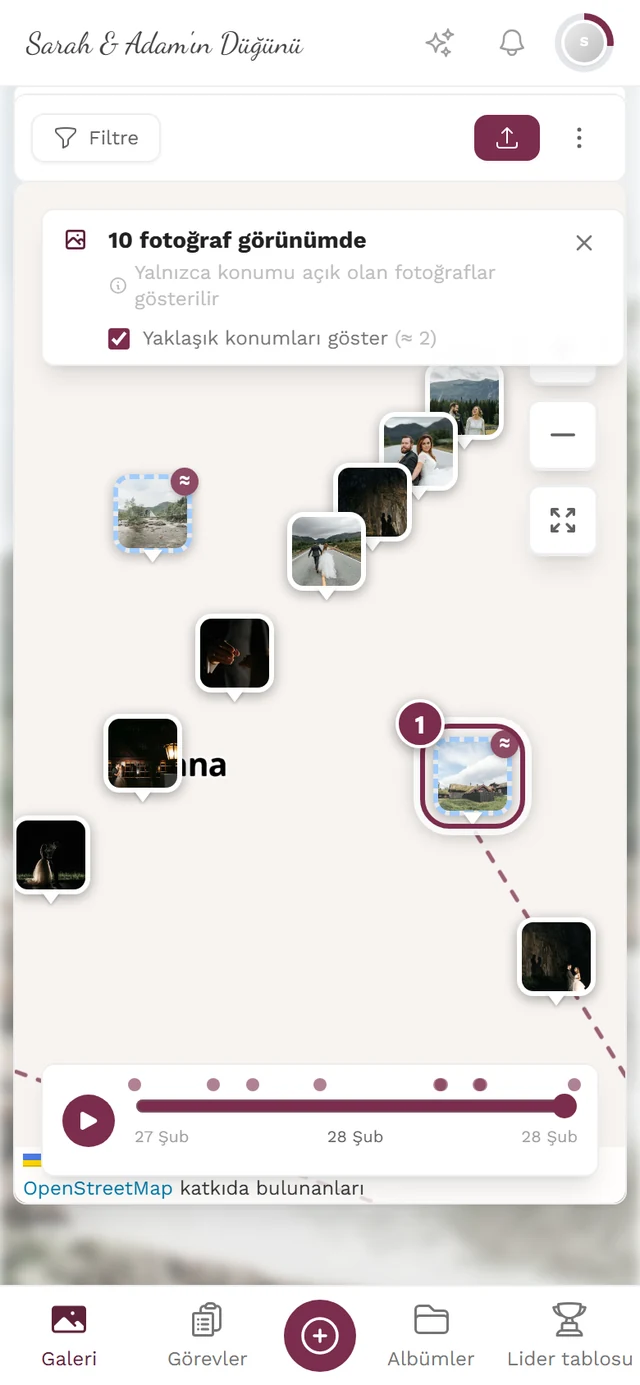Toggle fullscreen map view
This screenshot has width=640, height=1385.
point(563,520)
